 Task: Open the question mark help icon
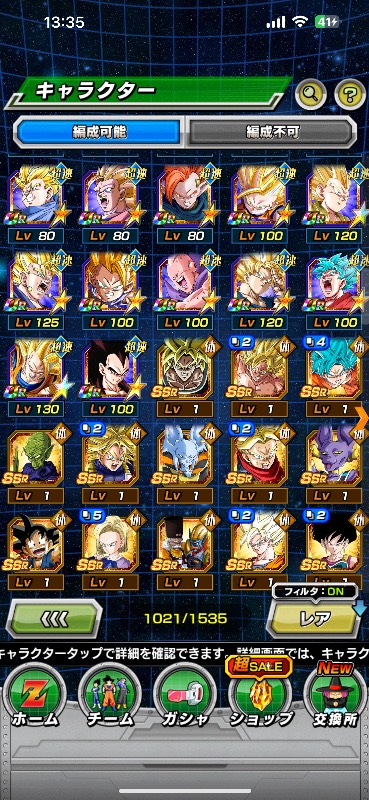[350, 94]
